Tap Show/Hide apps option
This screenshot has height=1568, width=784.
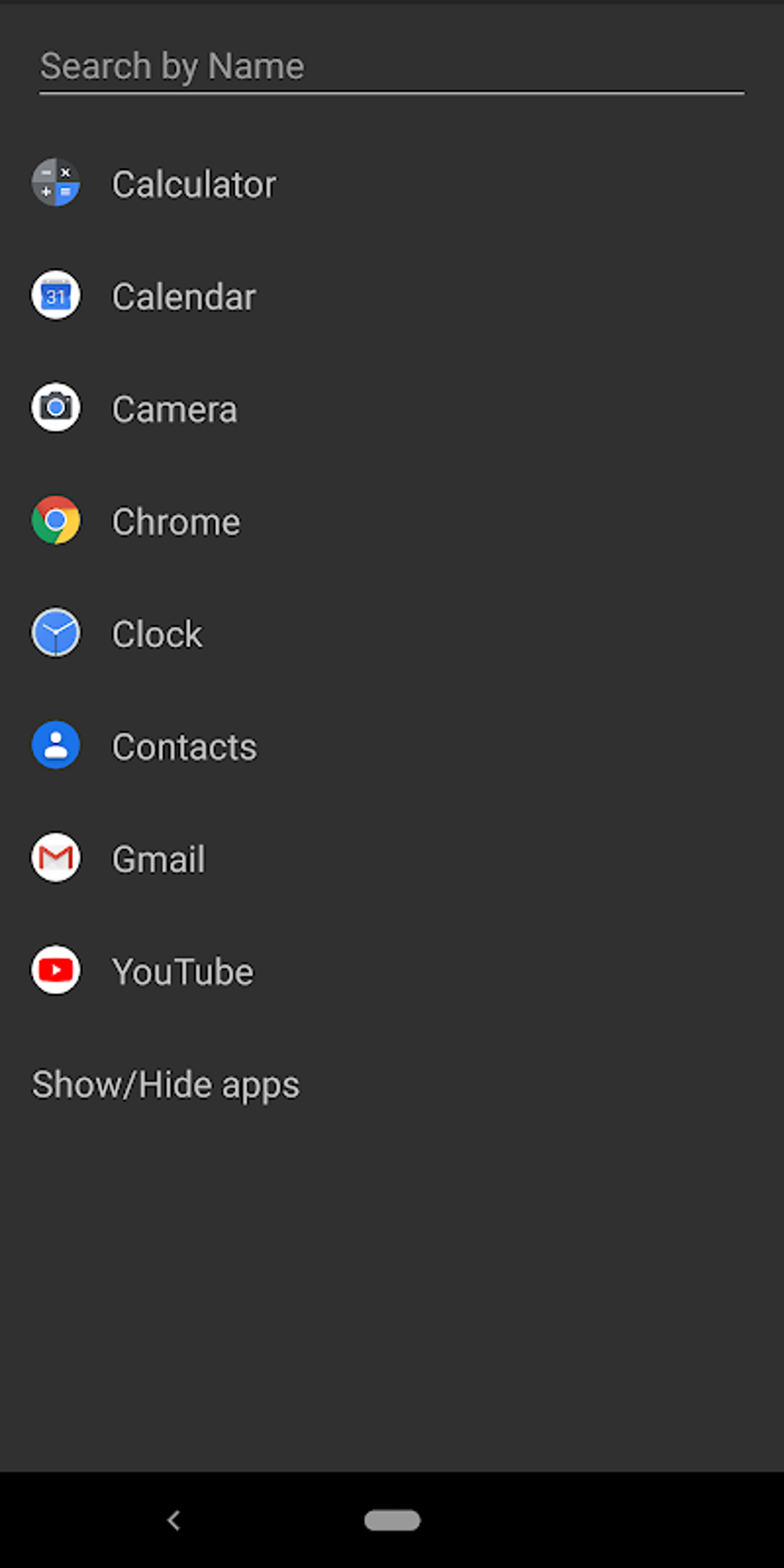click(165, 1085)
